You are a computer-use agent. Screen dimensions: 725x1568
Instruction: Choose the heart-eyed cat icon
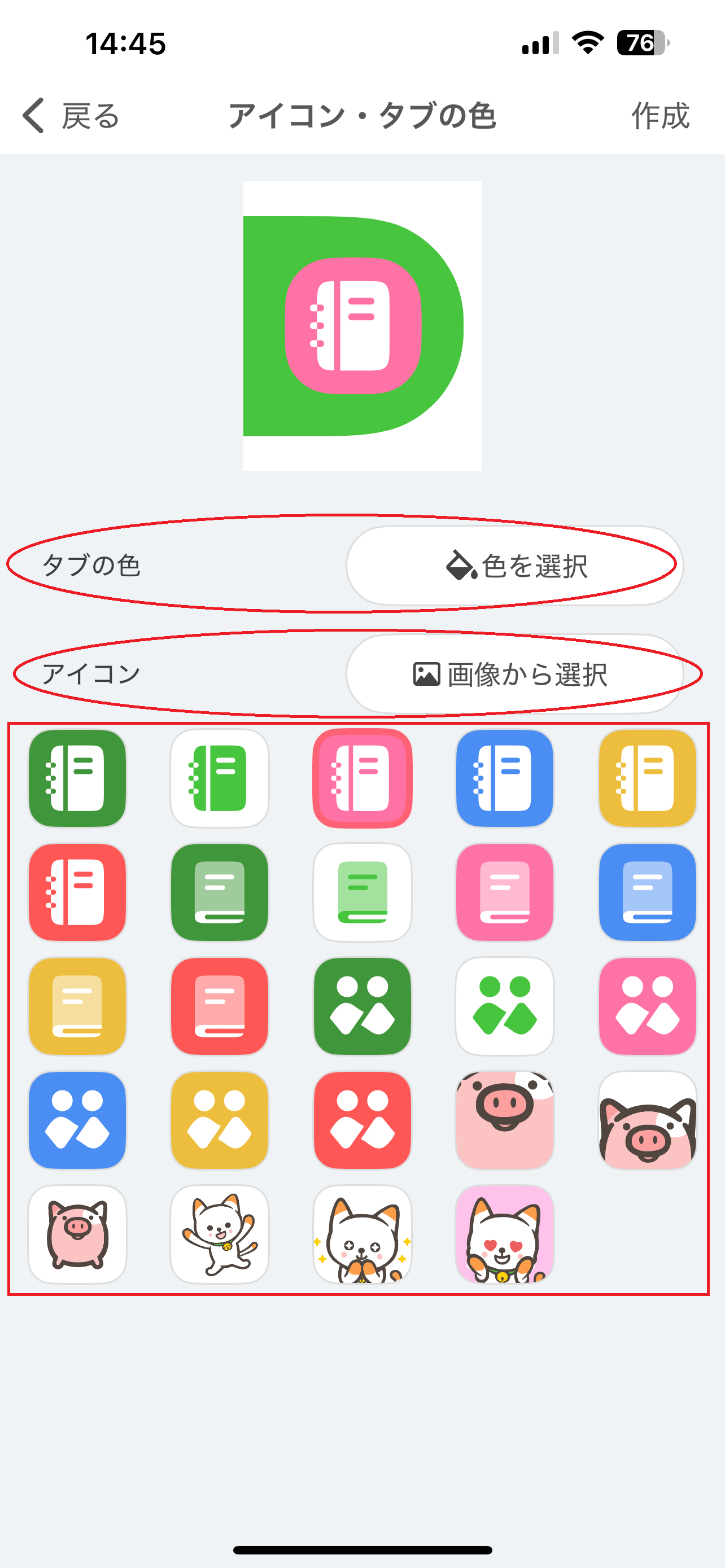pos(505,1234)
